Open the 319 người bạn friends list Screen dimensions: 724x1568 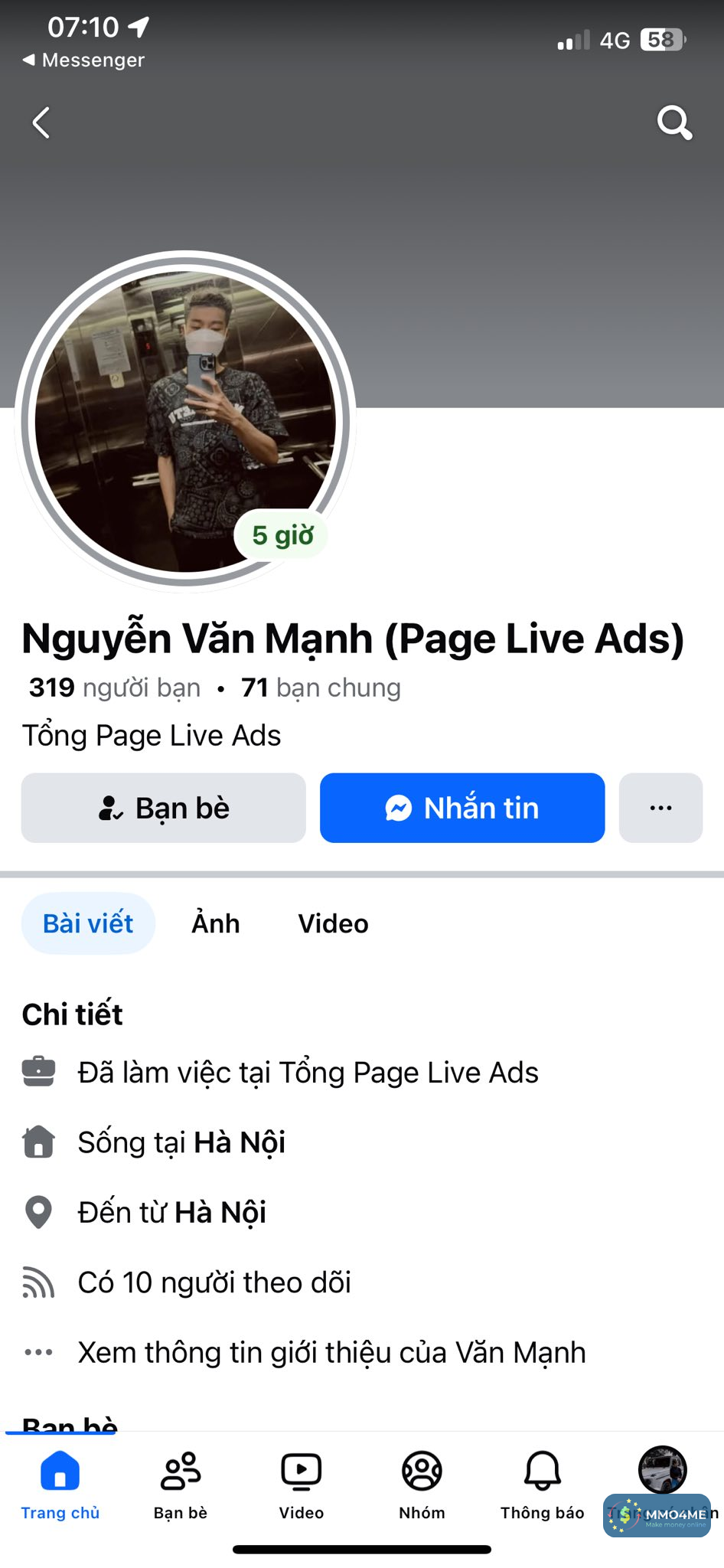pos(115,688)
